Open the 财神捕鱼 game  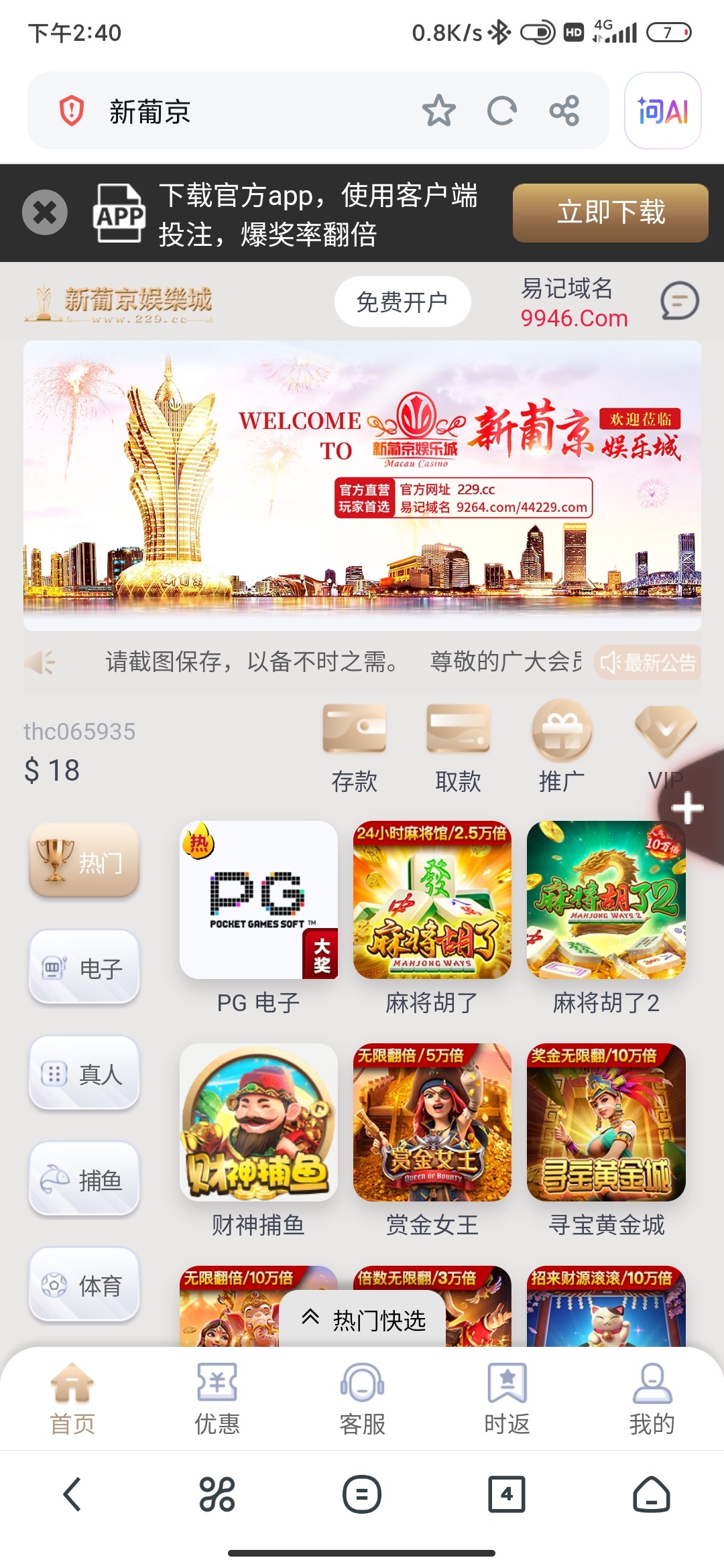point(258,1122)
